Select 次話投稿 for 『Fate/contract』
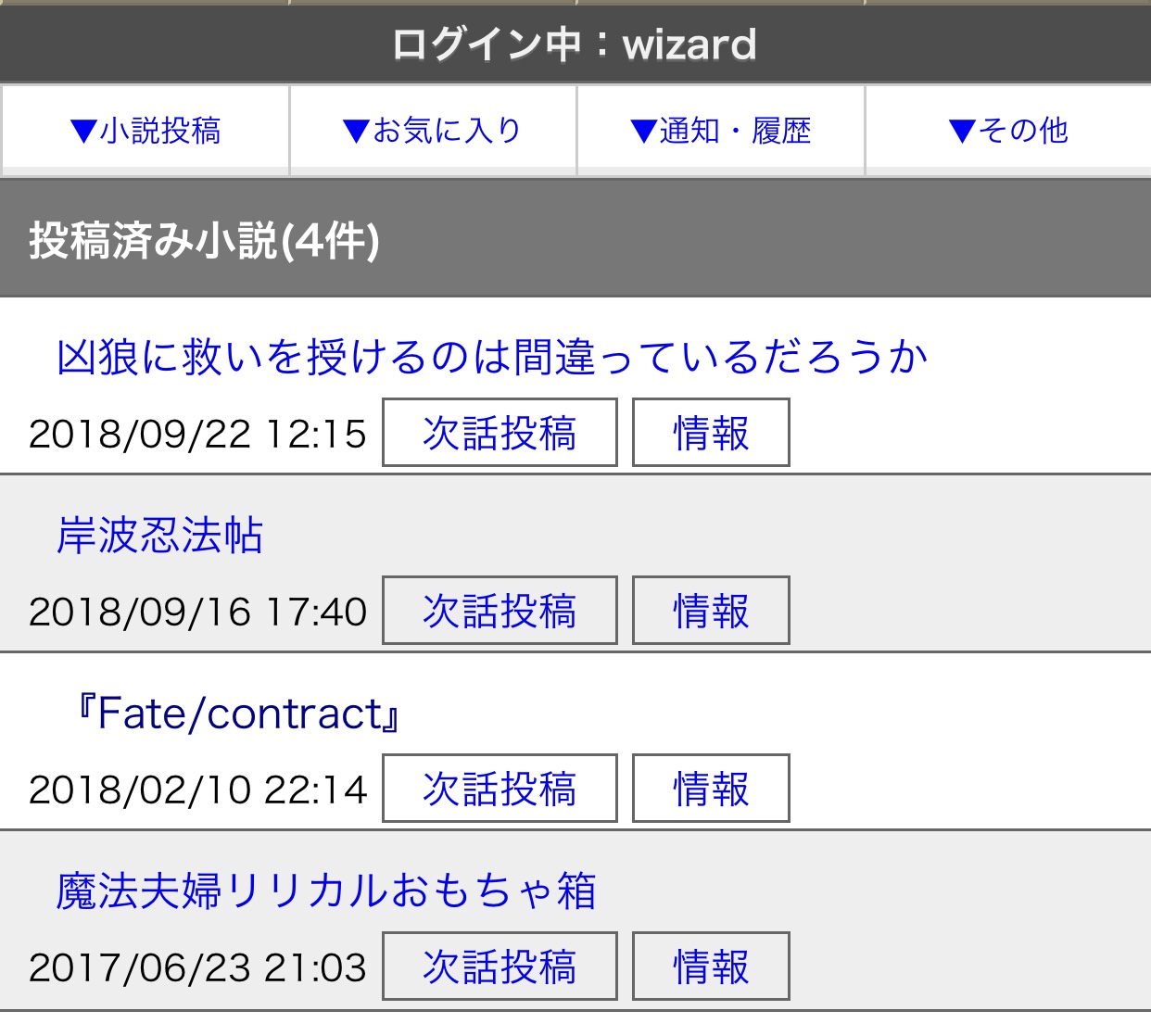Viewport: 1151px width, 1036px height. (500, 789)
